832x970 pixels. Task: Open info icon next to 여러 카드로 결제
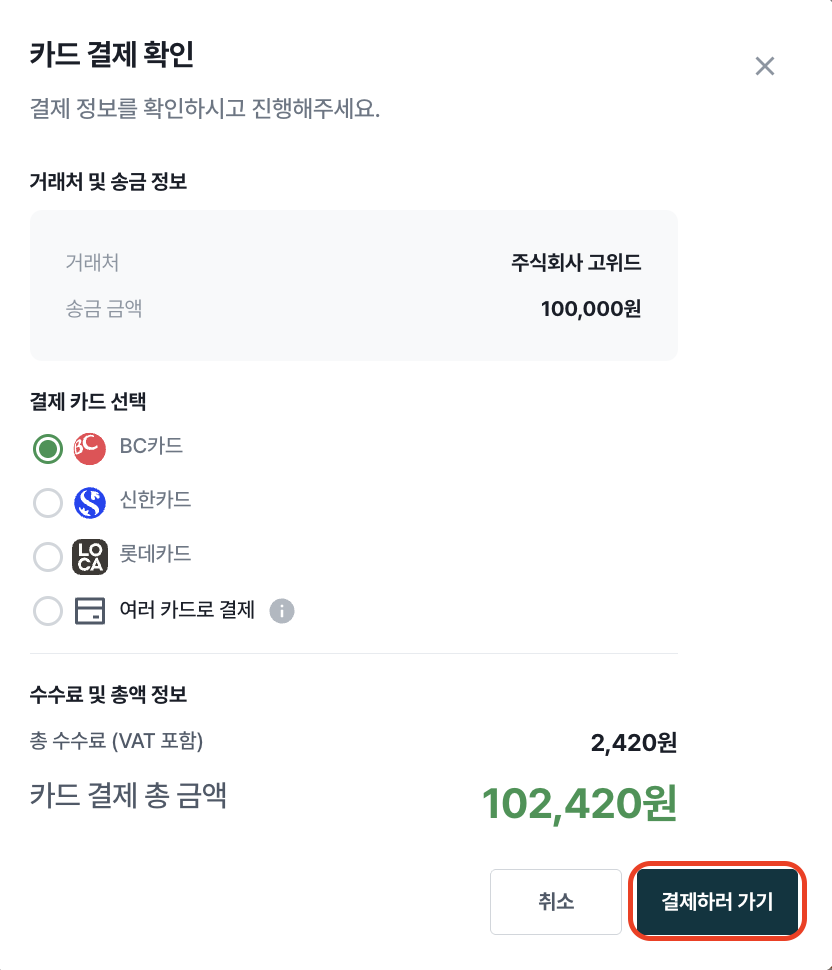coord(282,611)
